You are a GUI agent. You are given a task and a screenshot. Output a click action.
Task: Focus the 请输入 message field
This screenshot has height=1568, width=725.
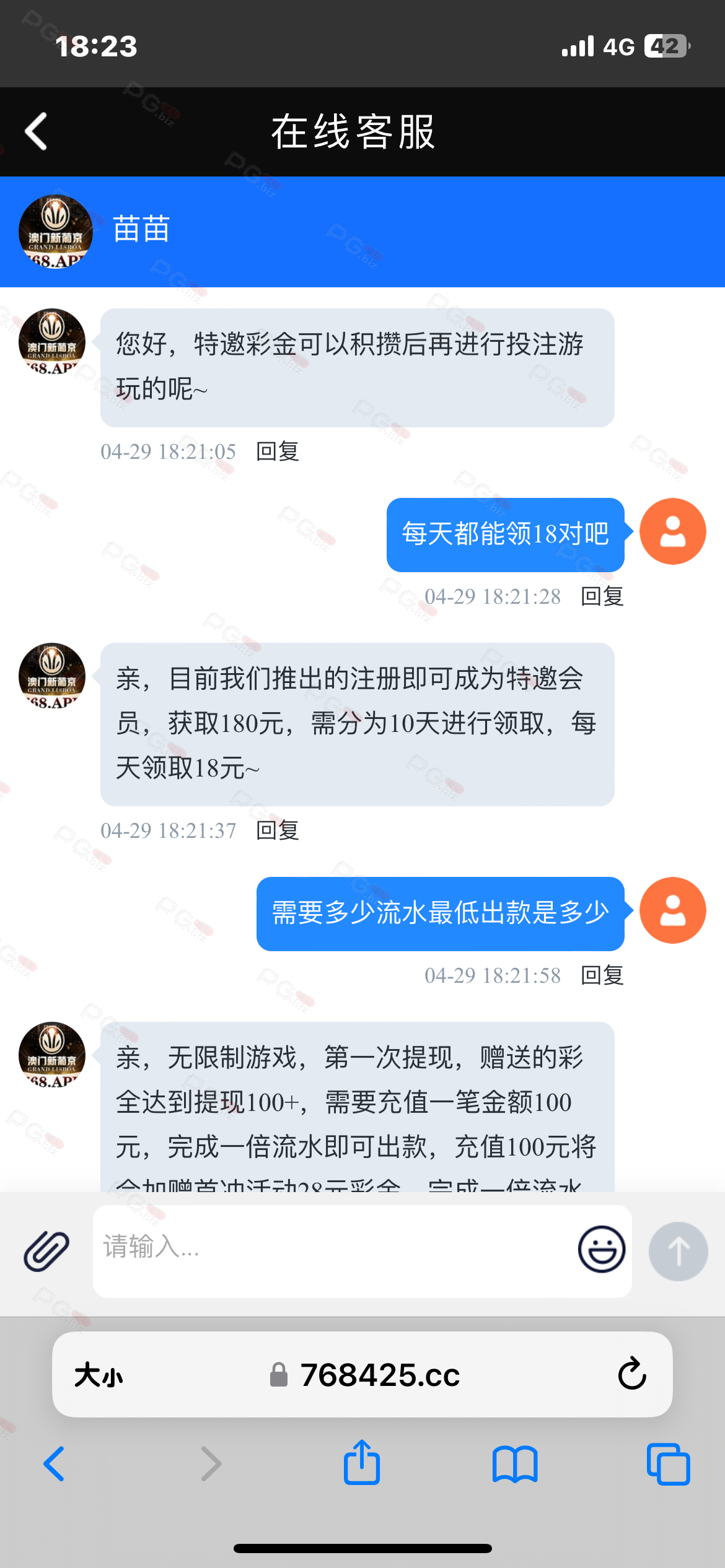coord(335,1251)
